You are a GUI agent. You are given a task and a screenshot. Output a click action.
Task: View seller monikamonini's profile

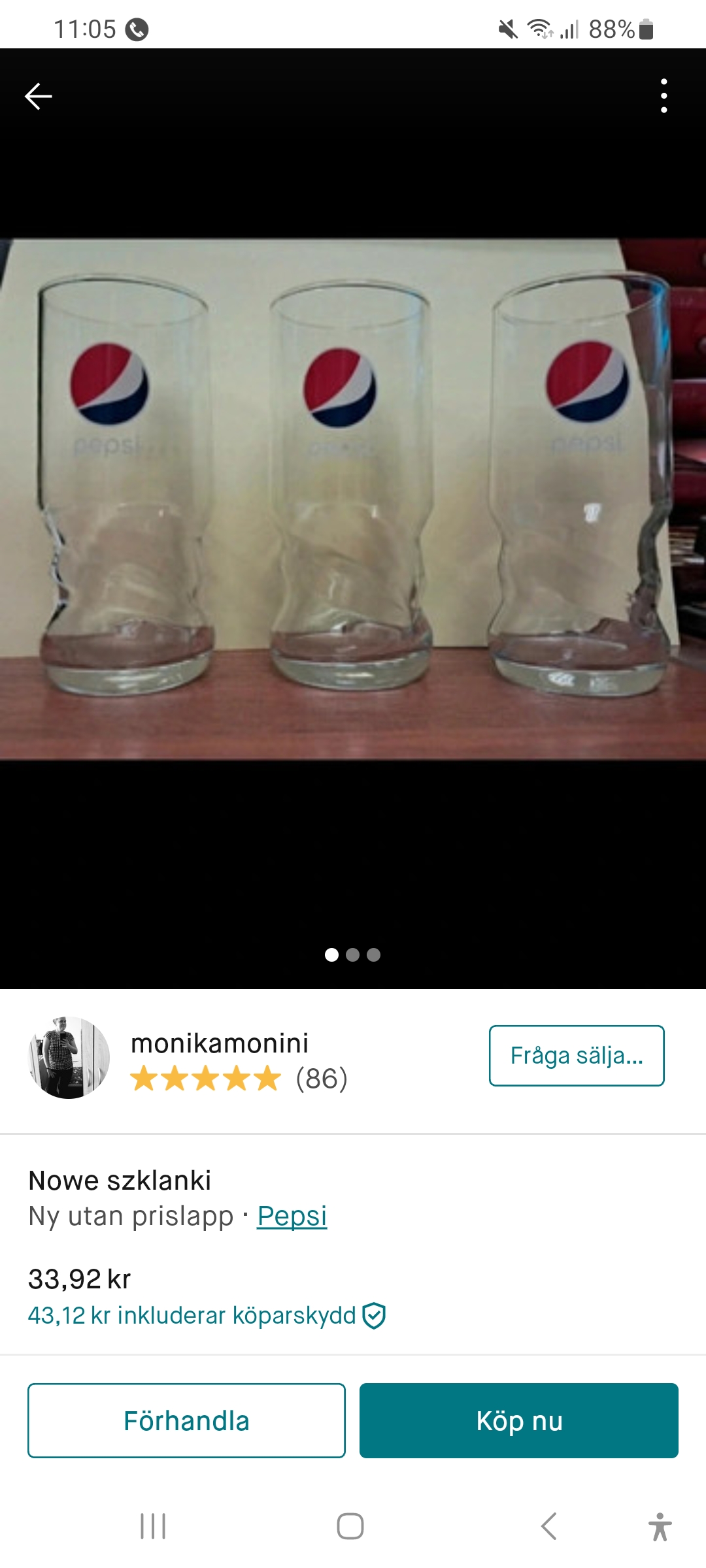tap(220, 1043)
